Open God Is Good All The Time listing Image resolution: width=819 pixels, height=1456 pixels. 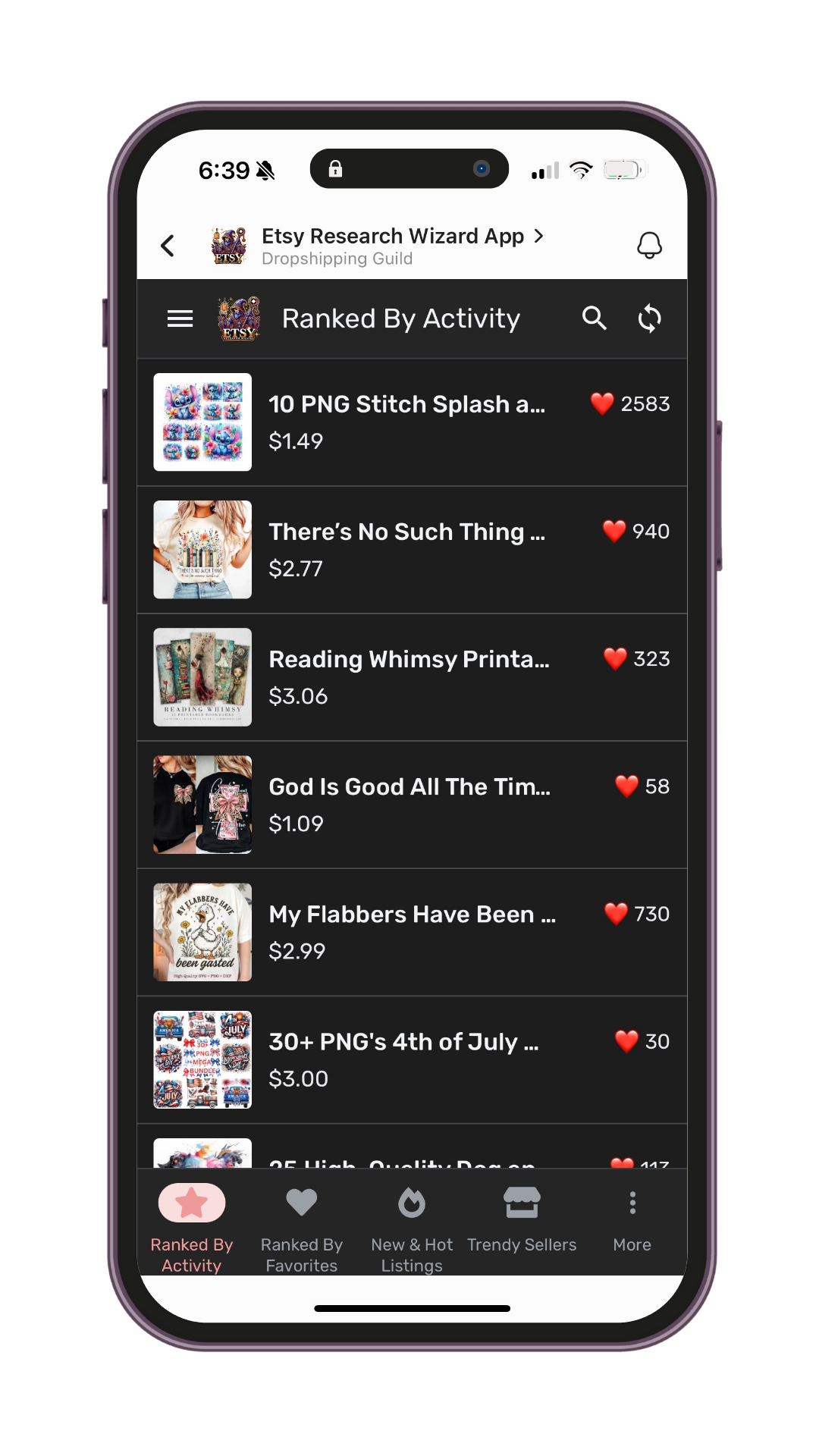(411, 805)
